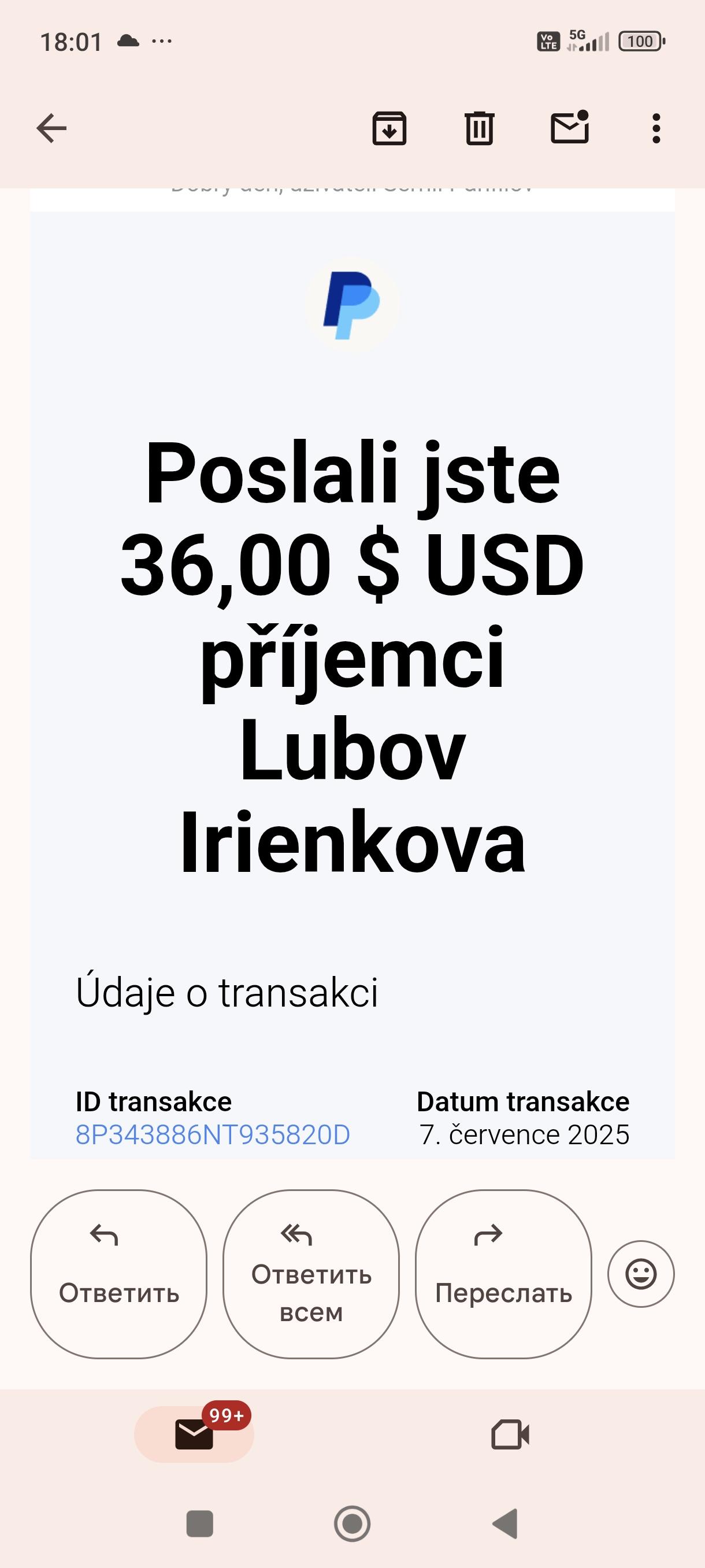Screen dimensions: 705x1568
Task: Mark this email as unread
Action: point(570,127)
